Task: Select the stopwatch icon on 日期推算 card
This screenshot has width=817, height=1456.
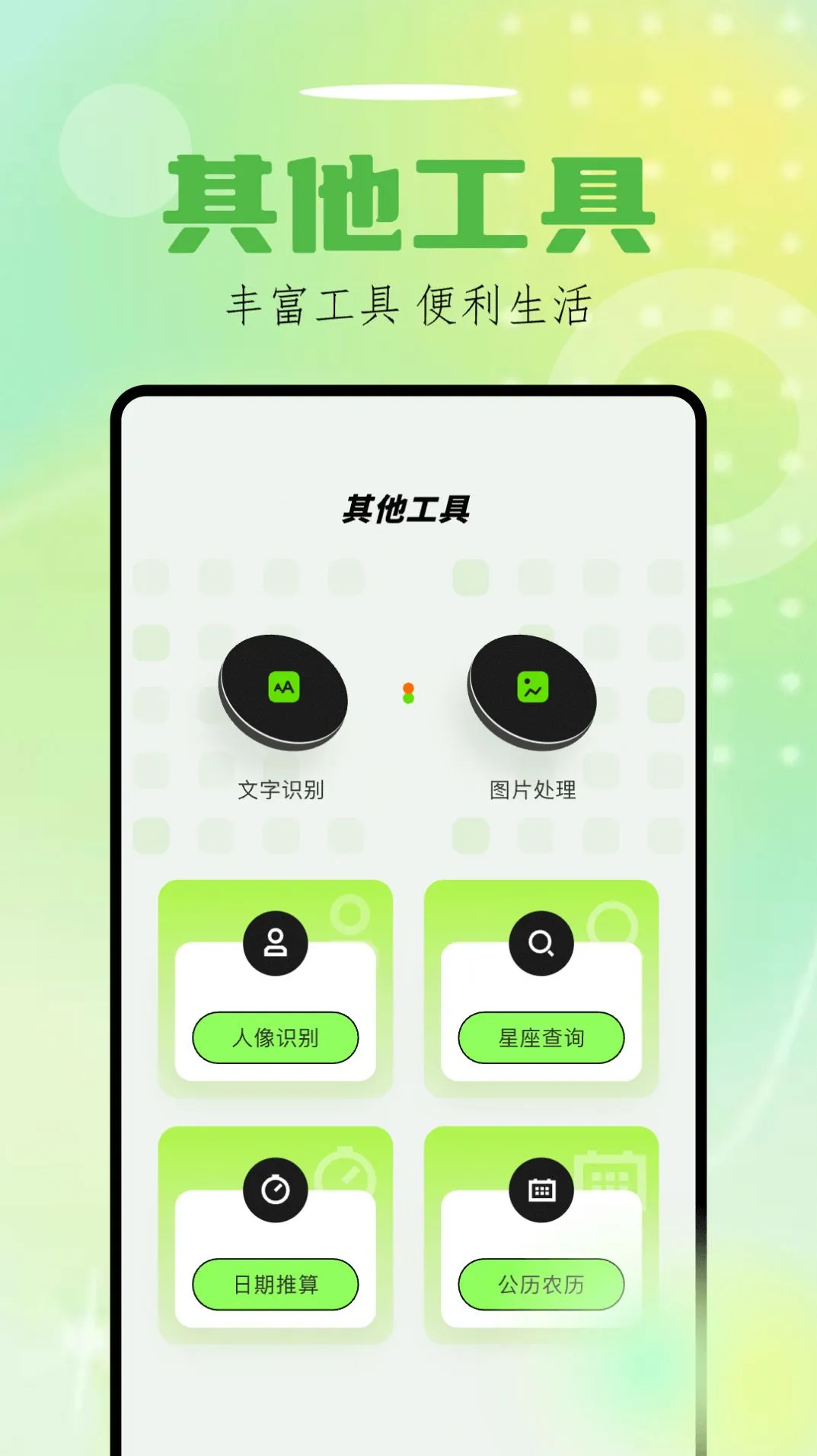Action: (x=276, y=1190)
